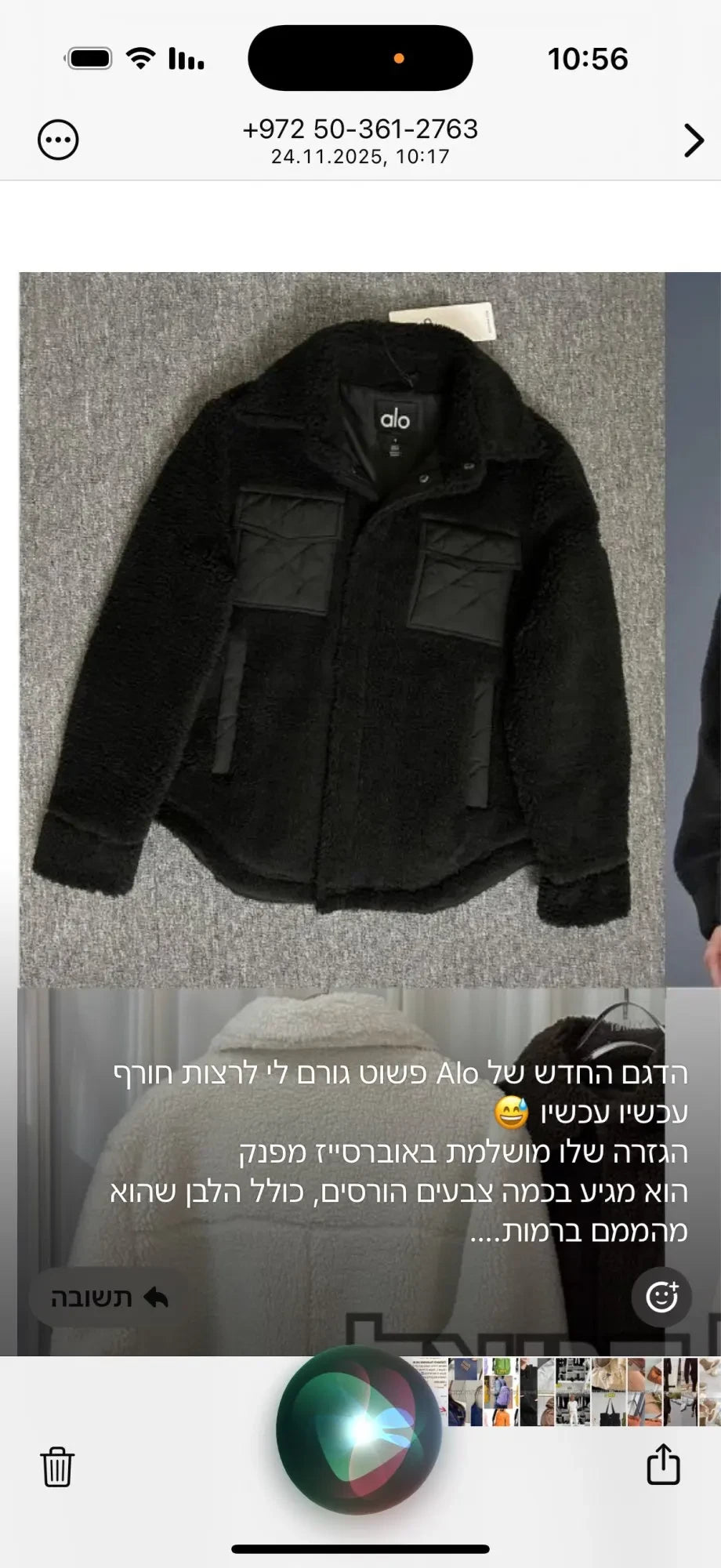Image resolution: width=721 pixels, height=1568 pixels.
Task: Tap the Siri orb
Action: 359,1428
